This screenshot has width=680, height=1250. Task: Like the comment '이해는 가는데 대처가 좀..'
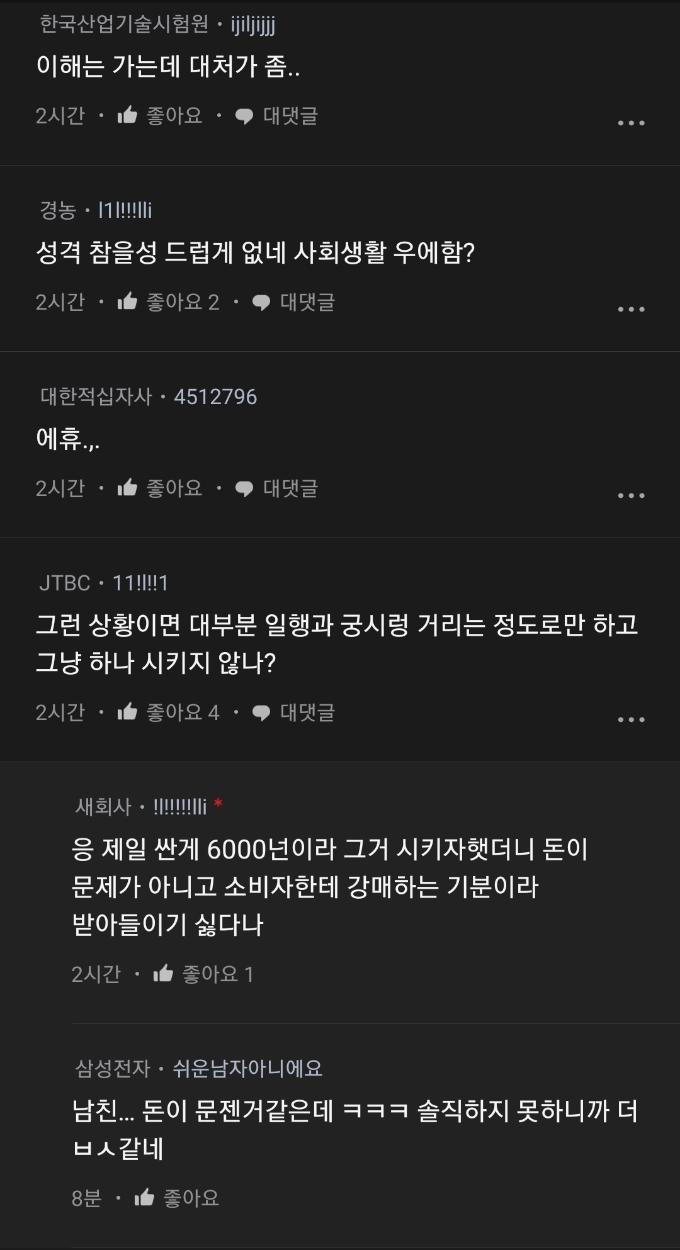[x=128, y=116]
